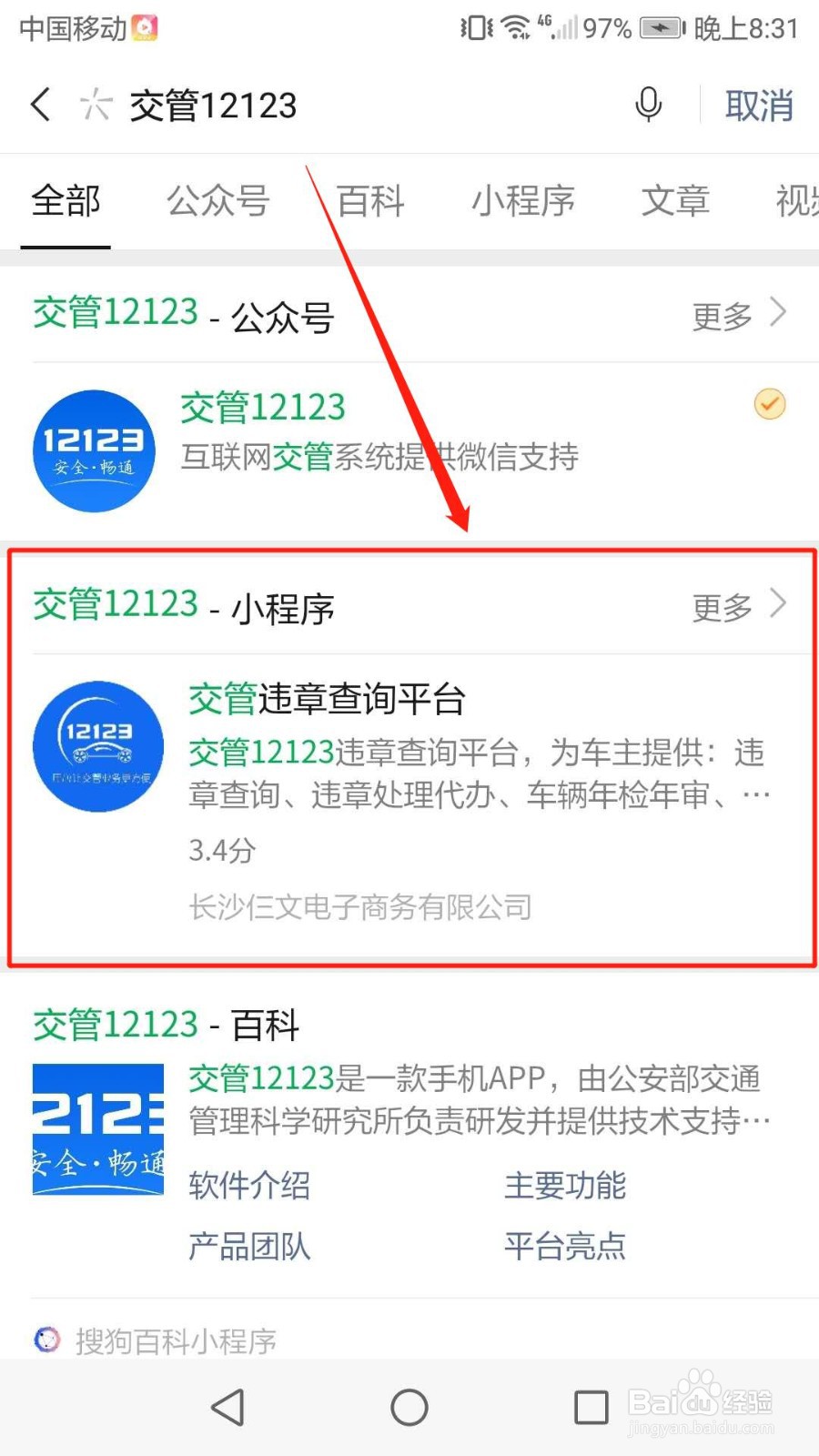Screen dimensions: 819x1456
Task: Tap the microphone icon in the search bar
Action: click(647, 105)
